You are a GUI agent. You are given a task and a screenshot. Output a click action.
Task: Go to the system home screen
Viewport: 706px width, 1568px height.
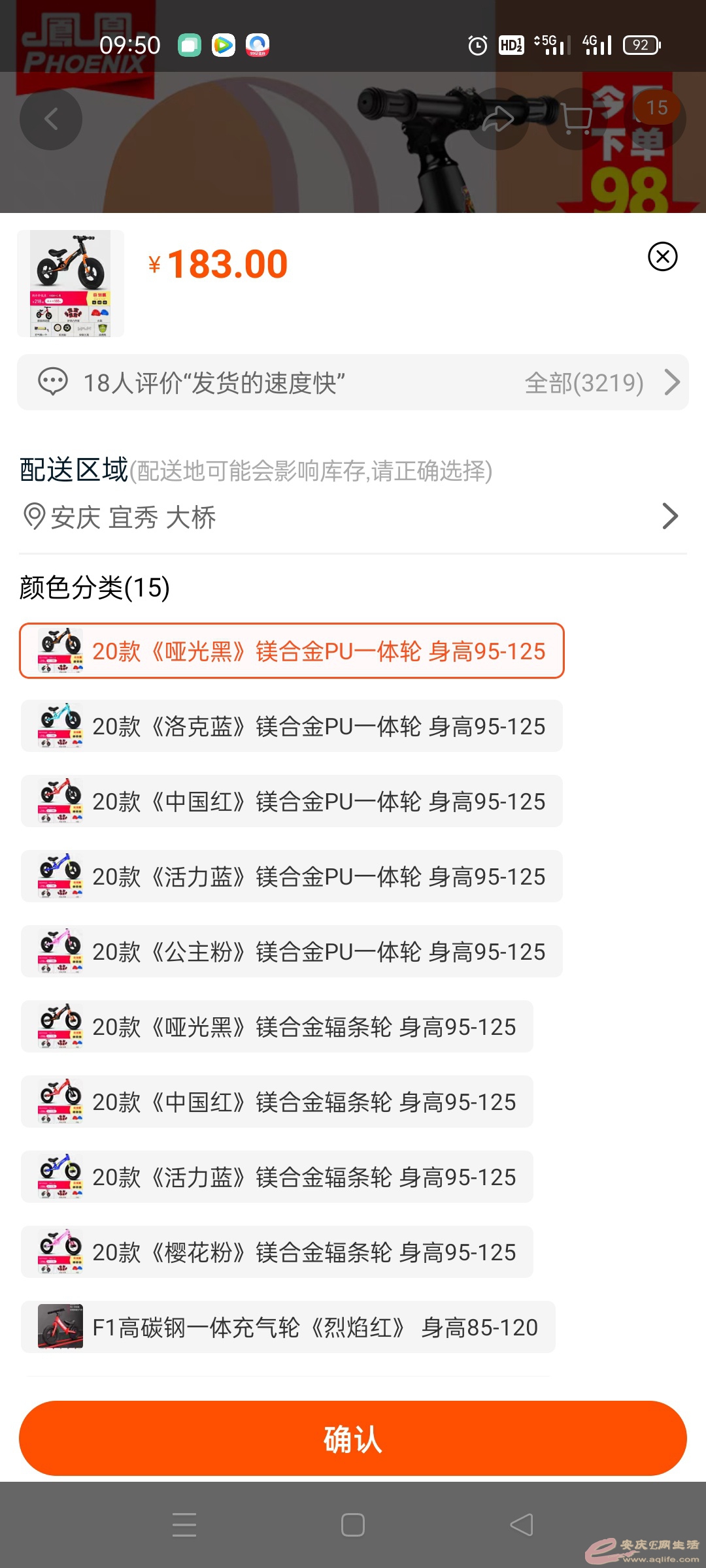[353, 1526]
